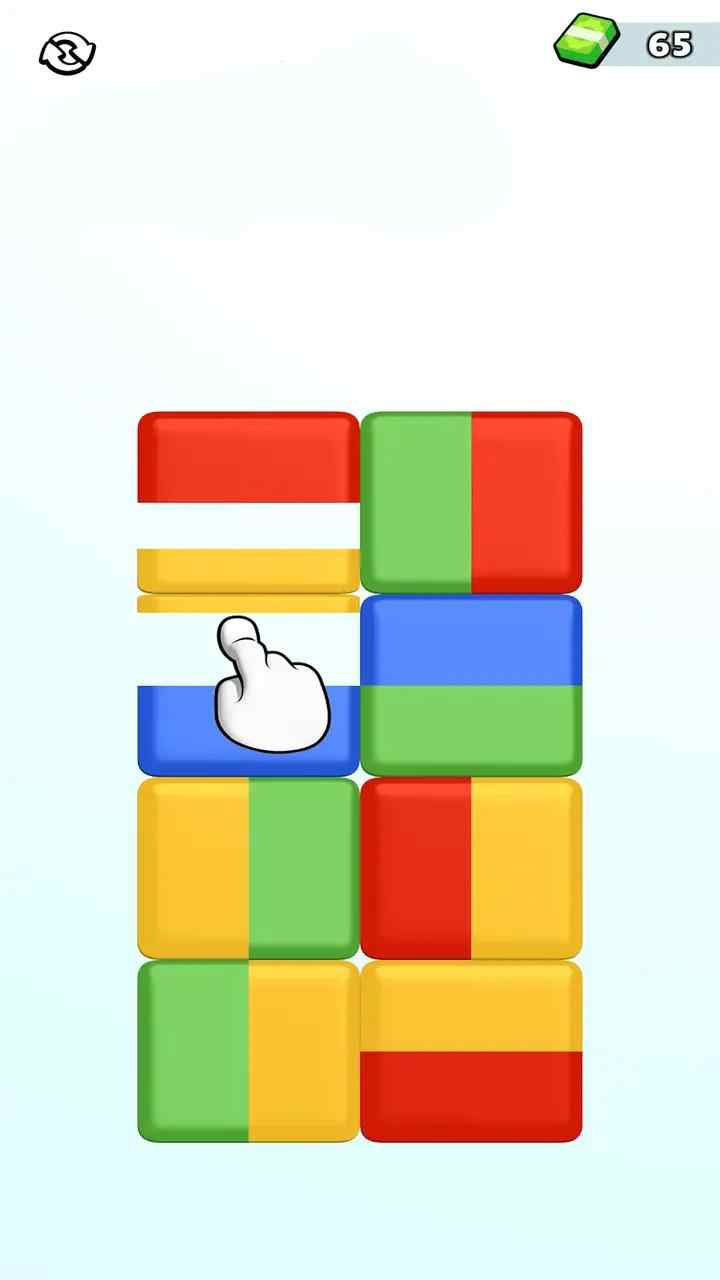Select the yellow and green split block mid-left

[247, 868]
